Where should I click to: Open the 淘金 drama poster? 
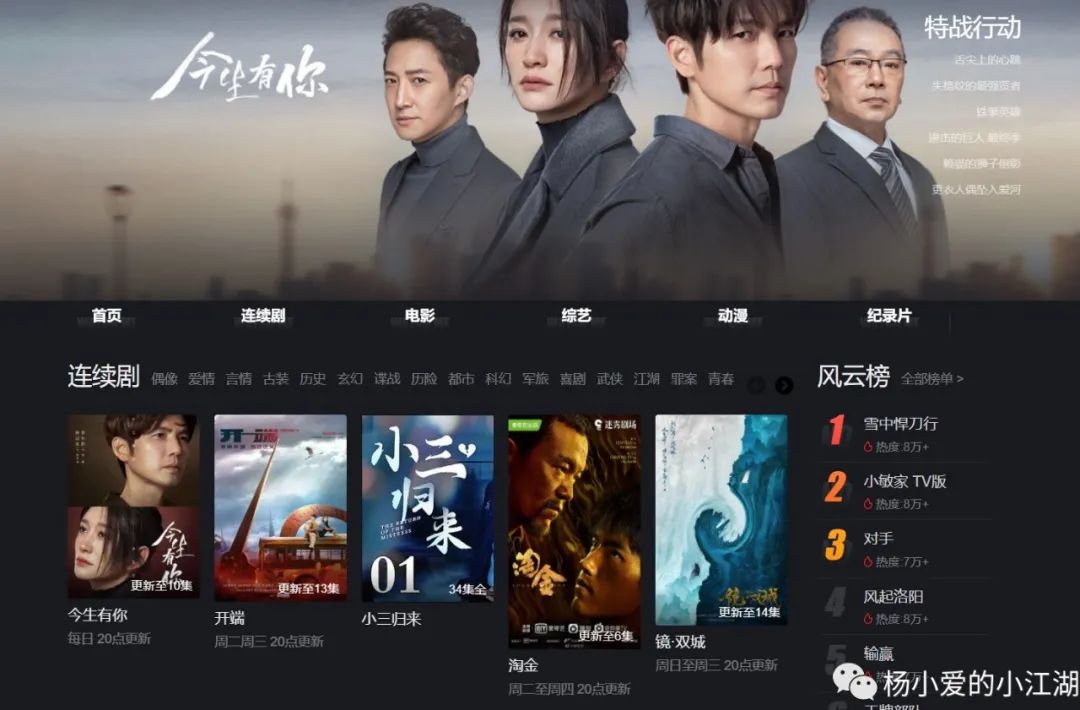[574, 530]
